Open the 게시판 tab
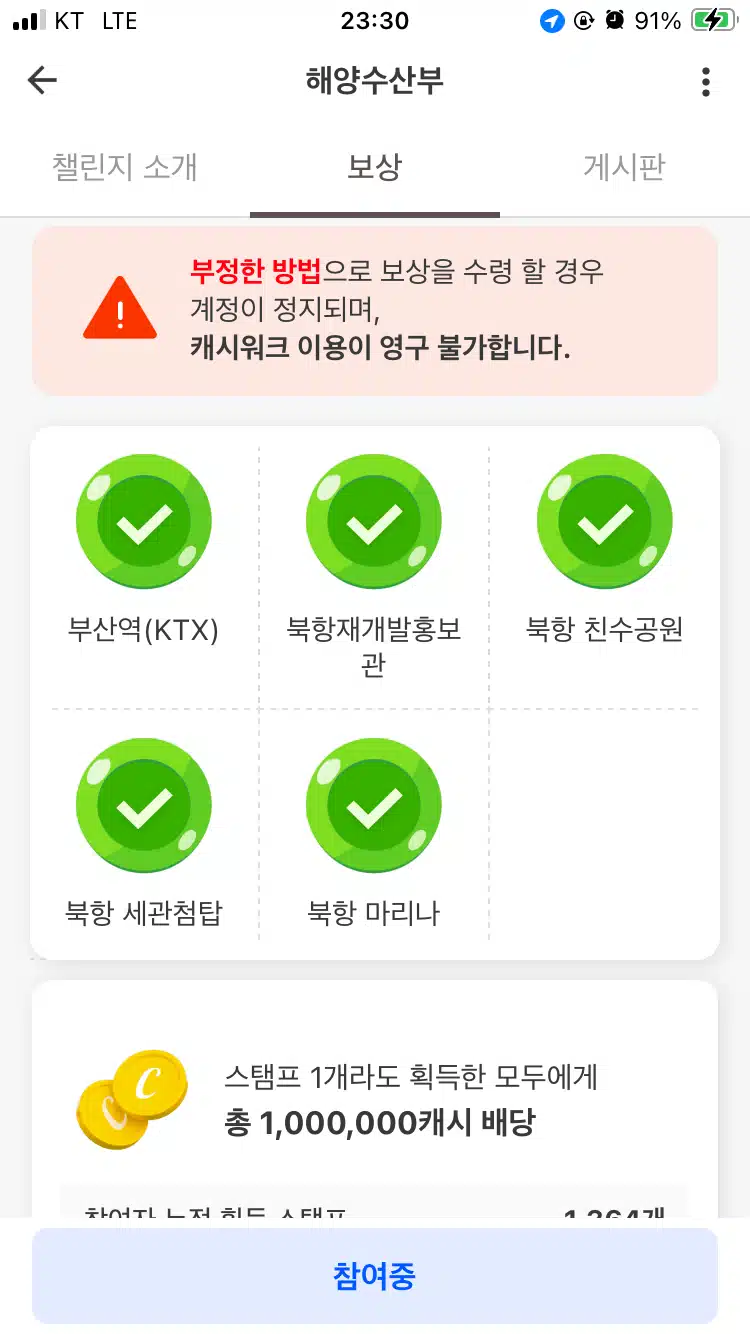 (x=625, y=166)
